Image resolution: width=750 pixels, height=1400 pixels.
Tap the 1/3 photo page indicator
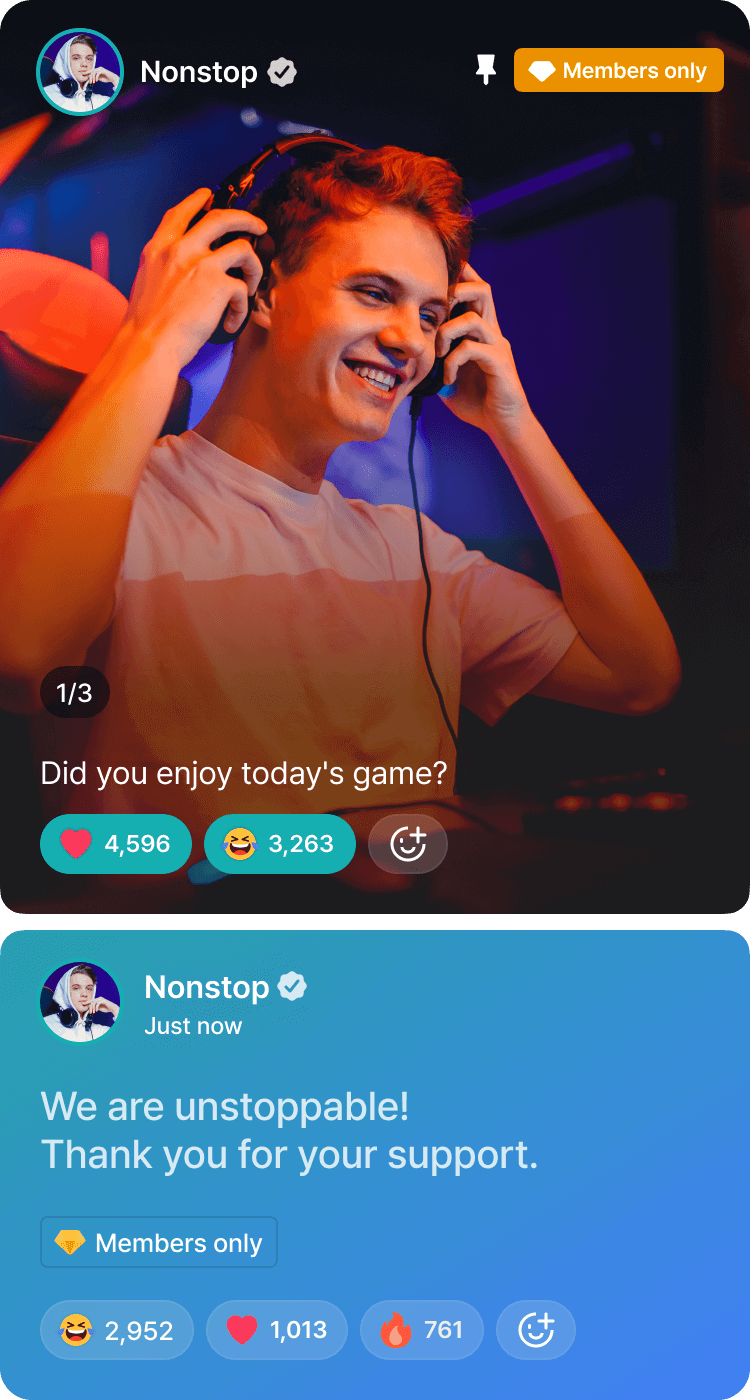coord(75,693)
